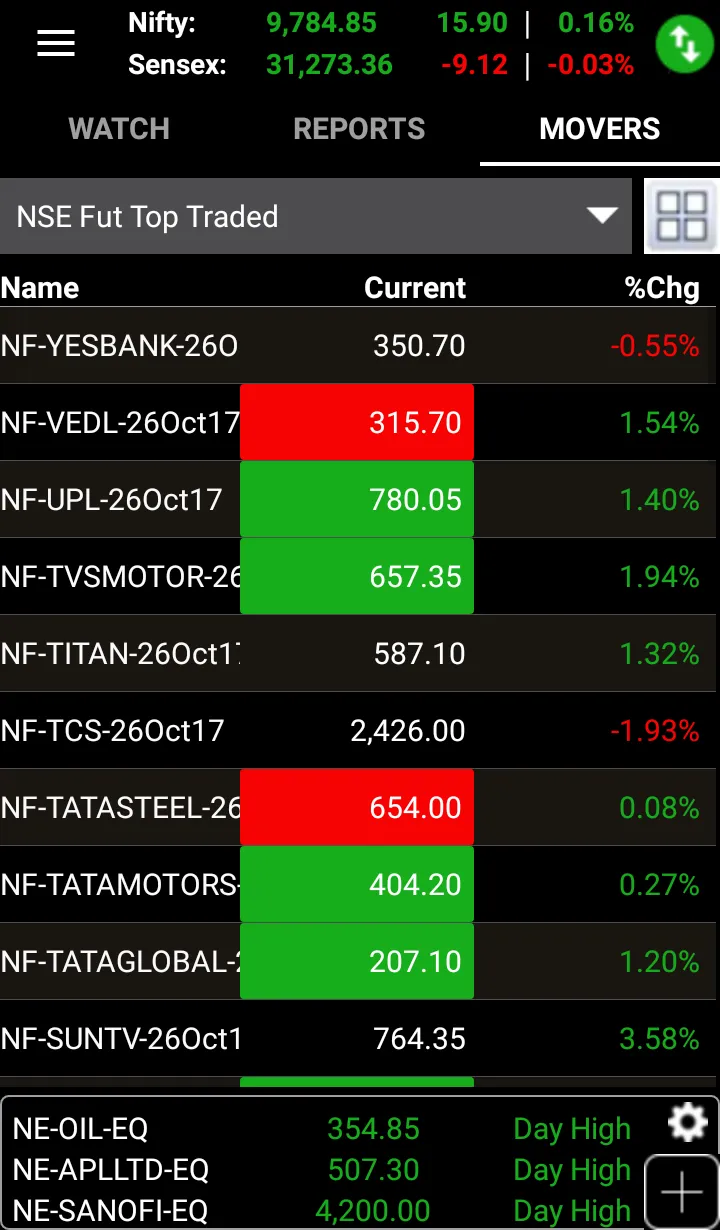Screen dimensions: 720x1230
Task: Tap the green refresh/sync icon
Action: [x=684, y=43]
